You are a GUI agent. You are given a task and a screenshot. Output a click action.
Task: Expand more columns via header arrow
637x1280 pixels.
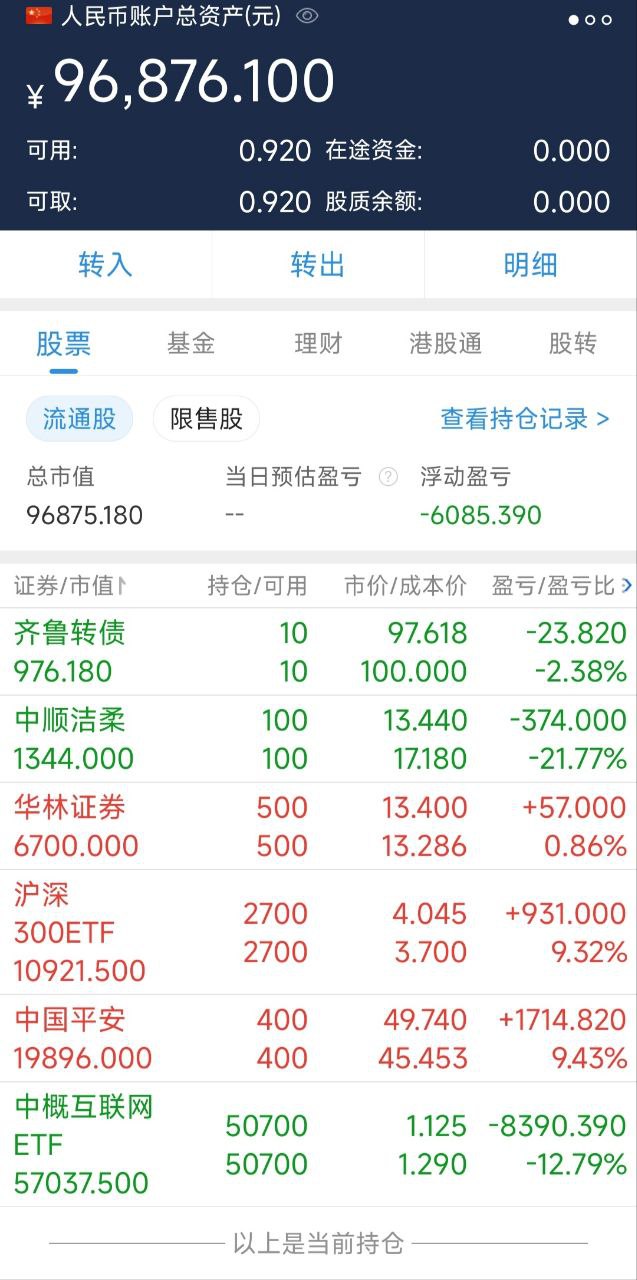pos(627,586)
